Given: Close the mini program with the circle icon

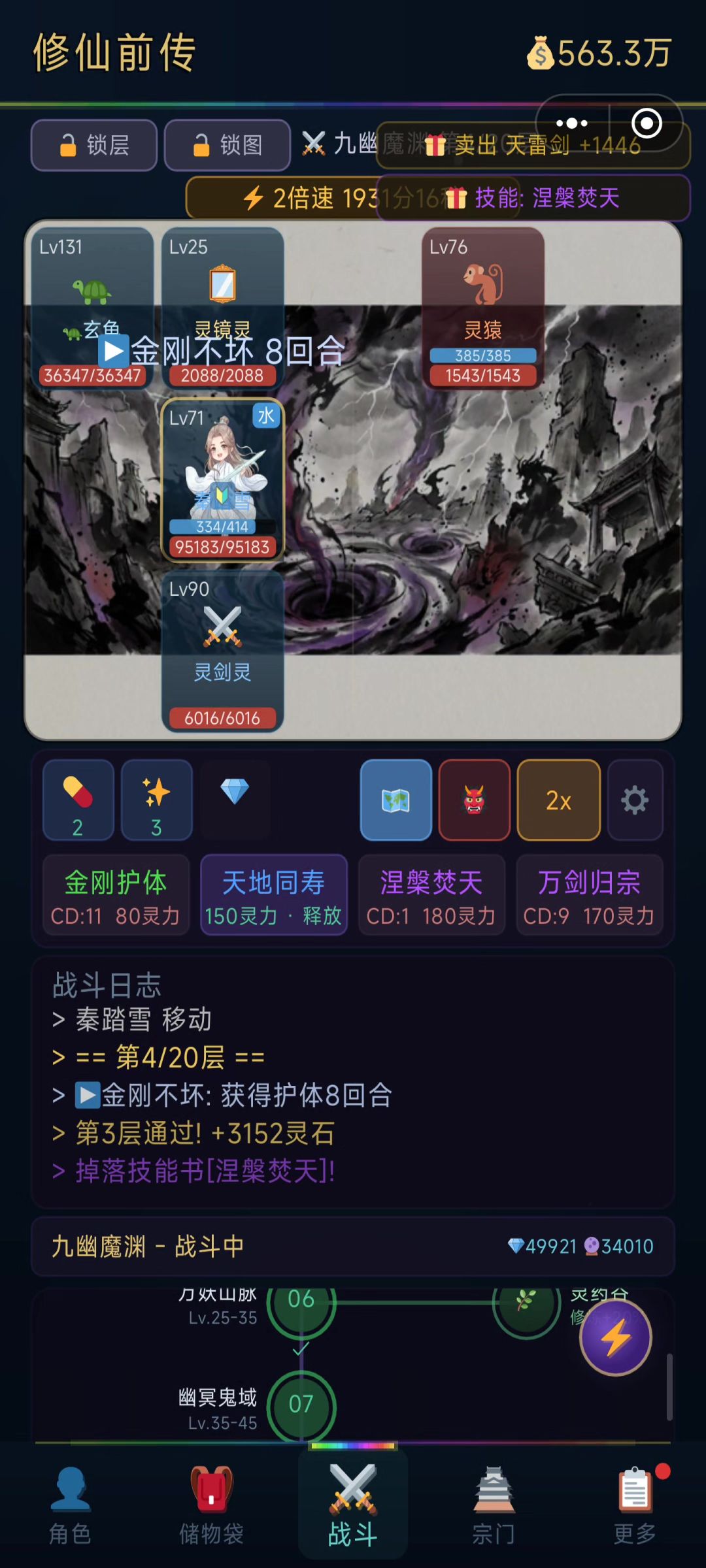Looking at the screenshot, I should (647, 123).
